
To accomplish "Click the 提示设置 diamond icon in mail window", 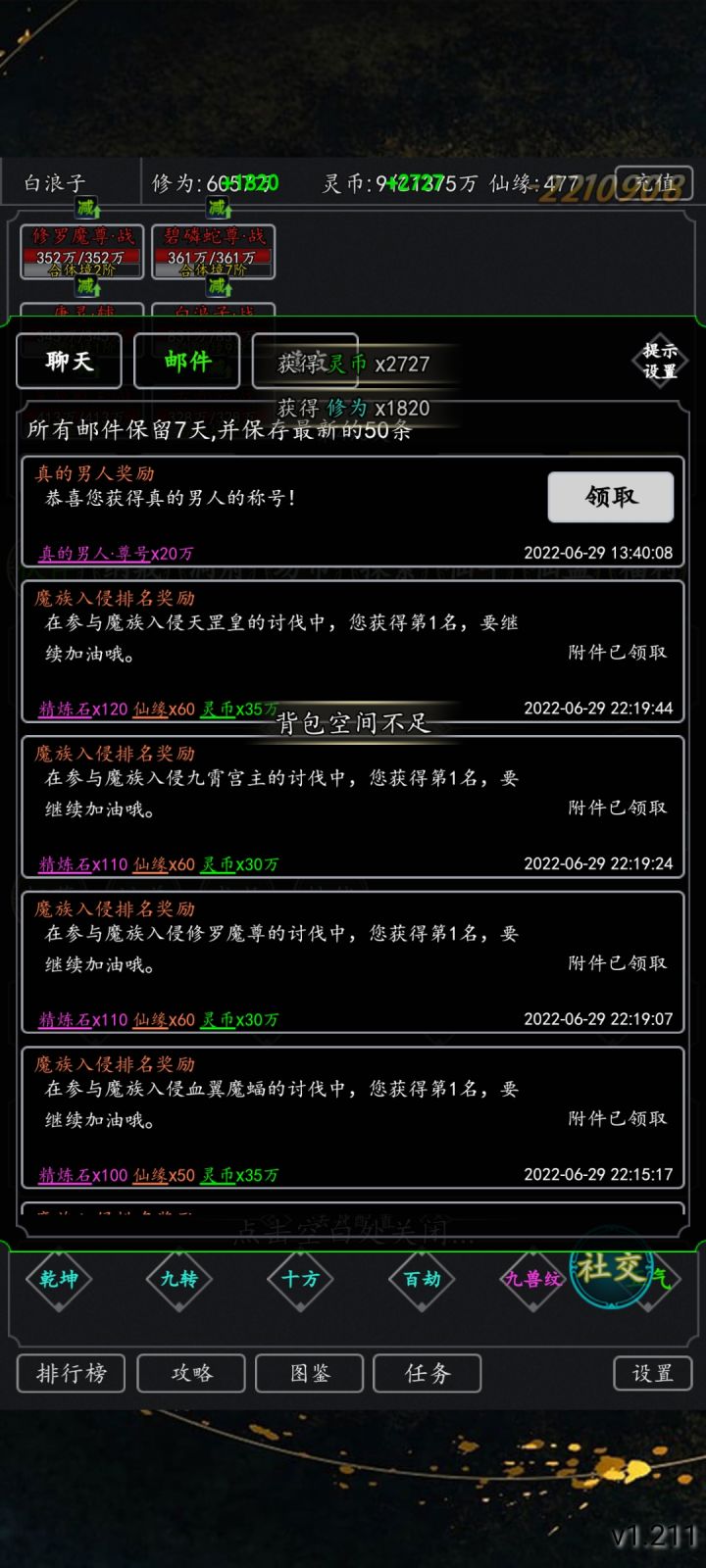I will coord(660,362).
